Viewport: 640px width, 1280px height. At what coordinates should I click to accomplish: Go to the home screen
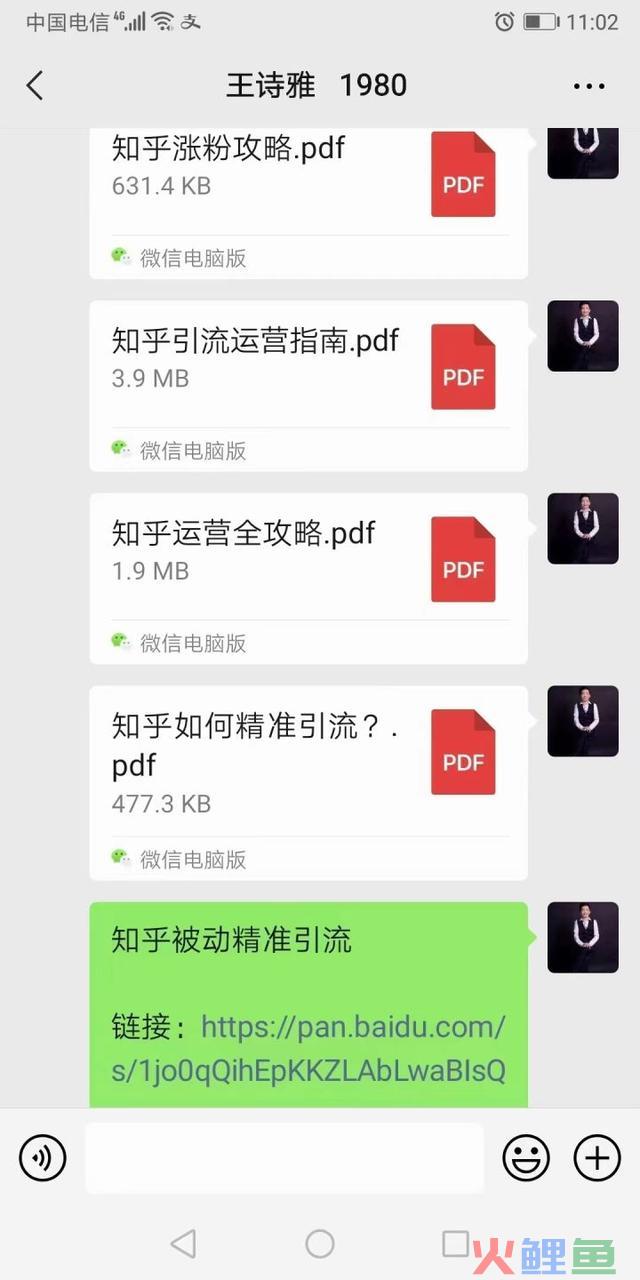click(320, 1243)
